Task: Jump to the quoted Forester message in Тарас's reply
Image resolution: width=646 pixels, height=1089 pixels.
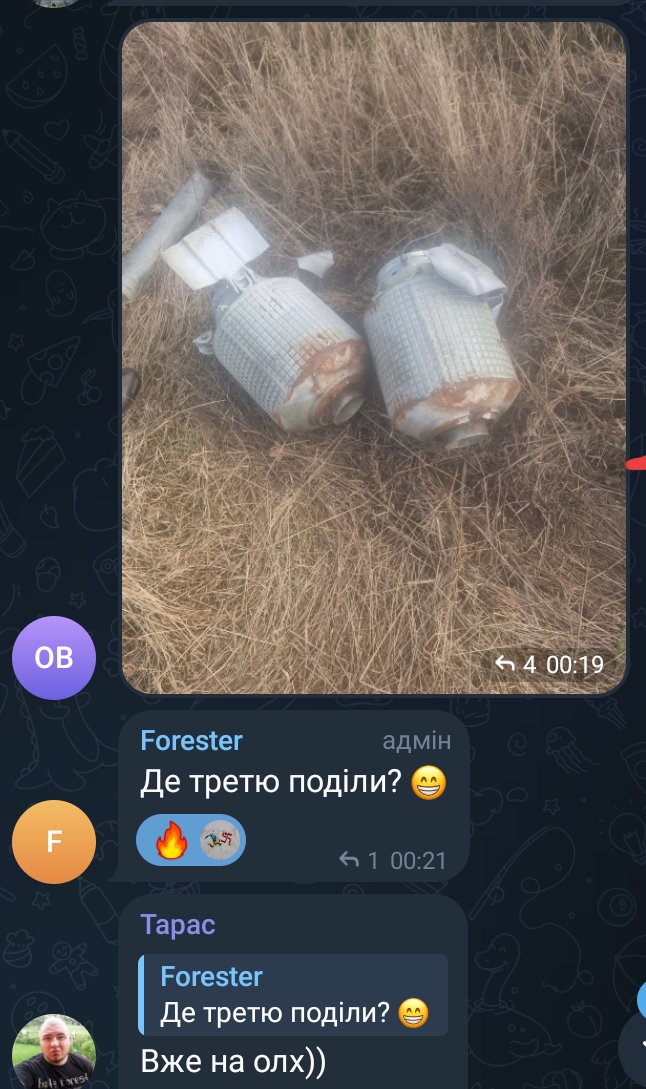Action: point(293,995)
